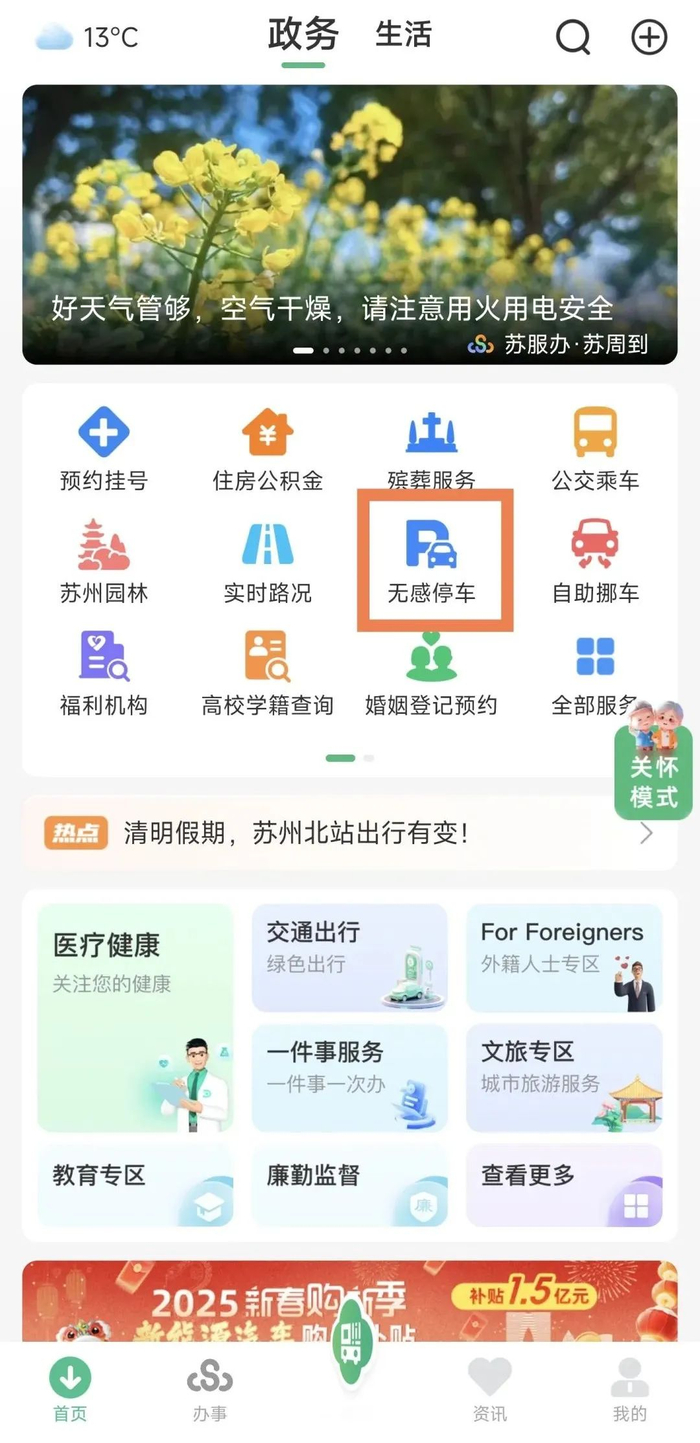Tap the plus add icon

649,38
